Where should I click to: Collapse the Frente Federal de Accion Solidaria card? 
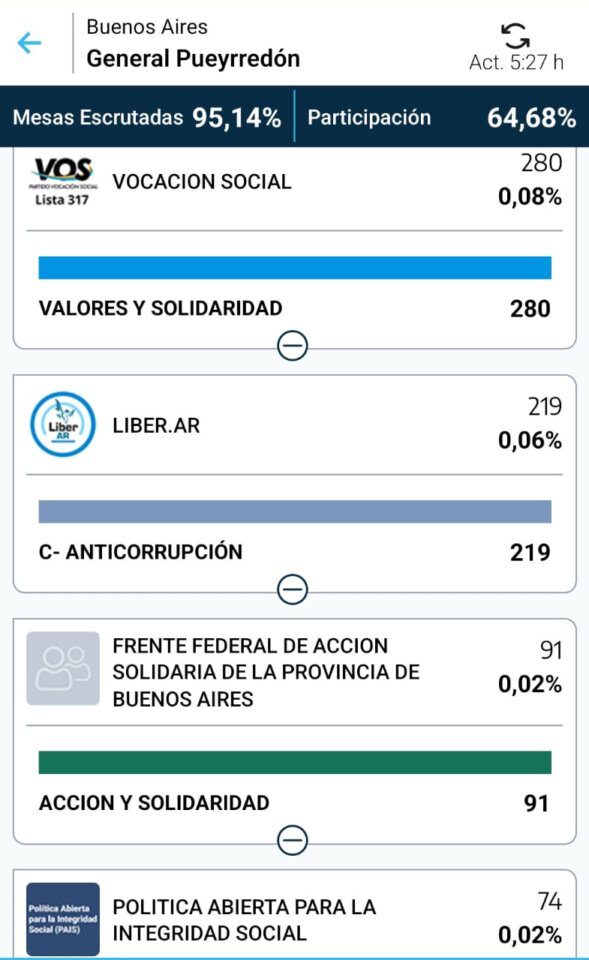pos(293,840)
